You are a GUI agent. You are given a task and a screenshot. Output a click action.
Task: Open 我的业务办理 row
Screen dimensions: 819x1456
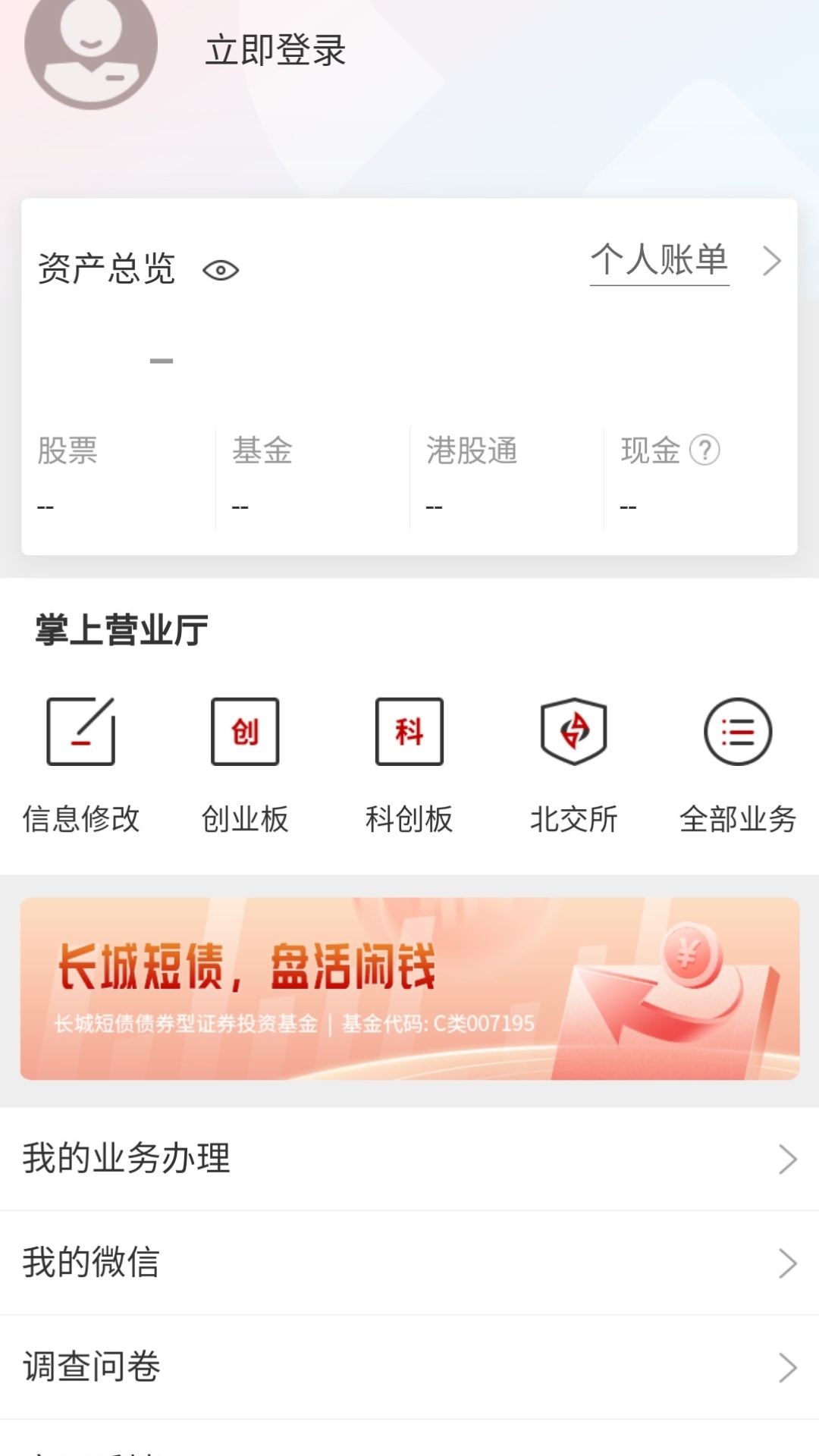click(409, 1159)
